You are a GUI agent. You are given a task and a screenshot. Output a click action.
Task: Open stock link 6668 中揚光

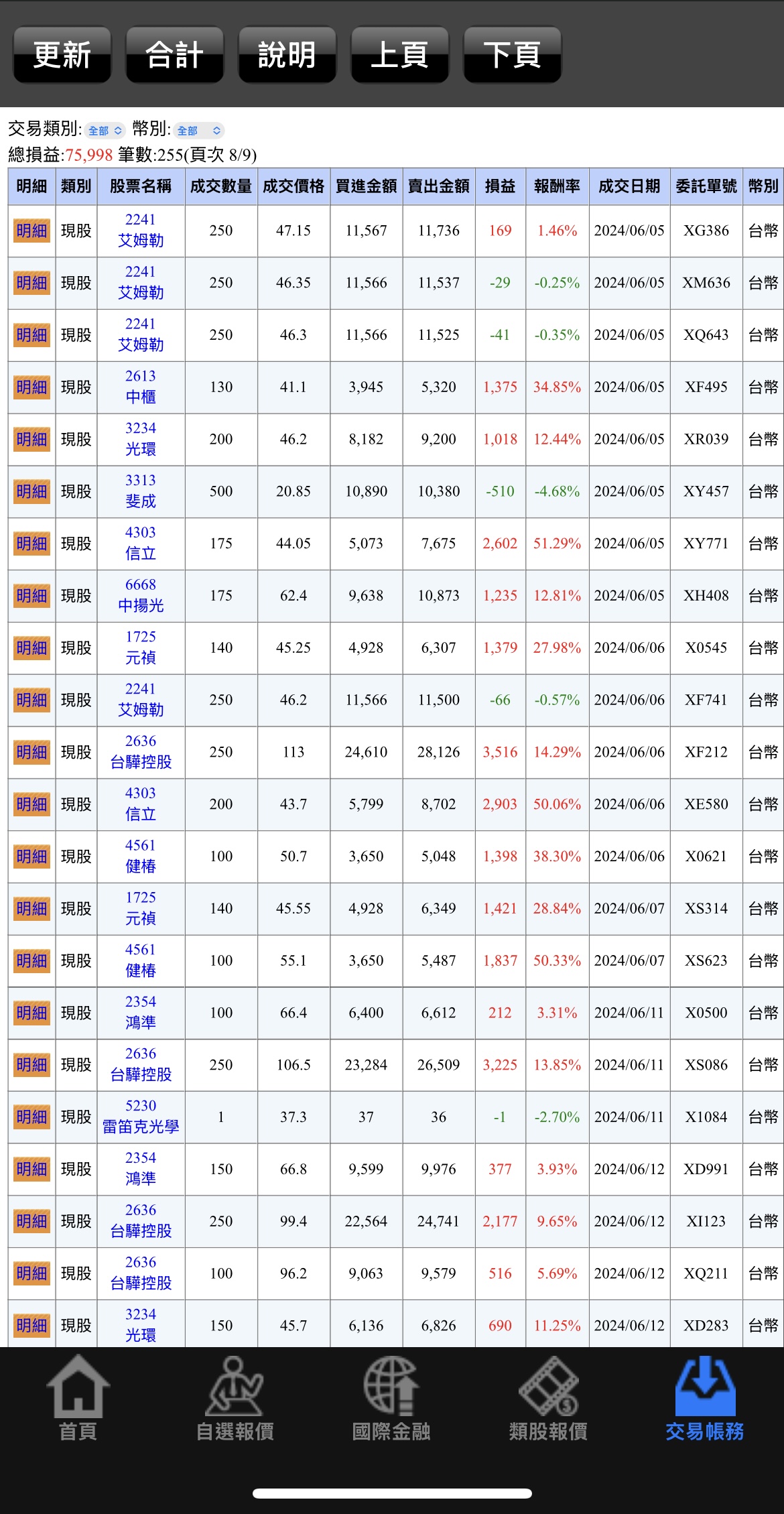pyautogui.click(x=141, y=595)
